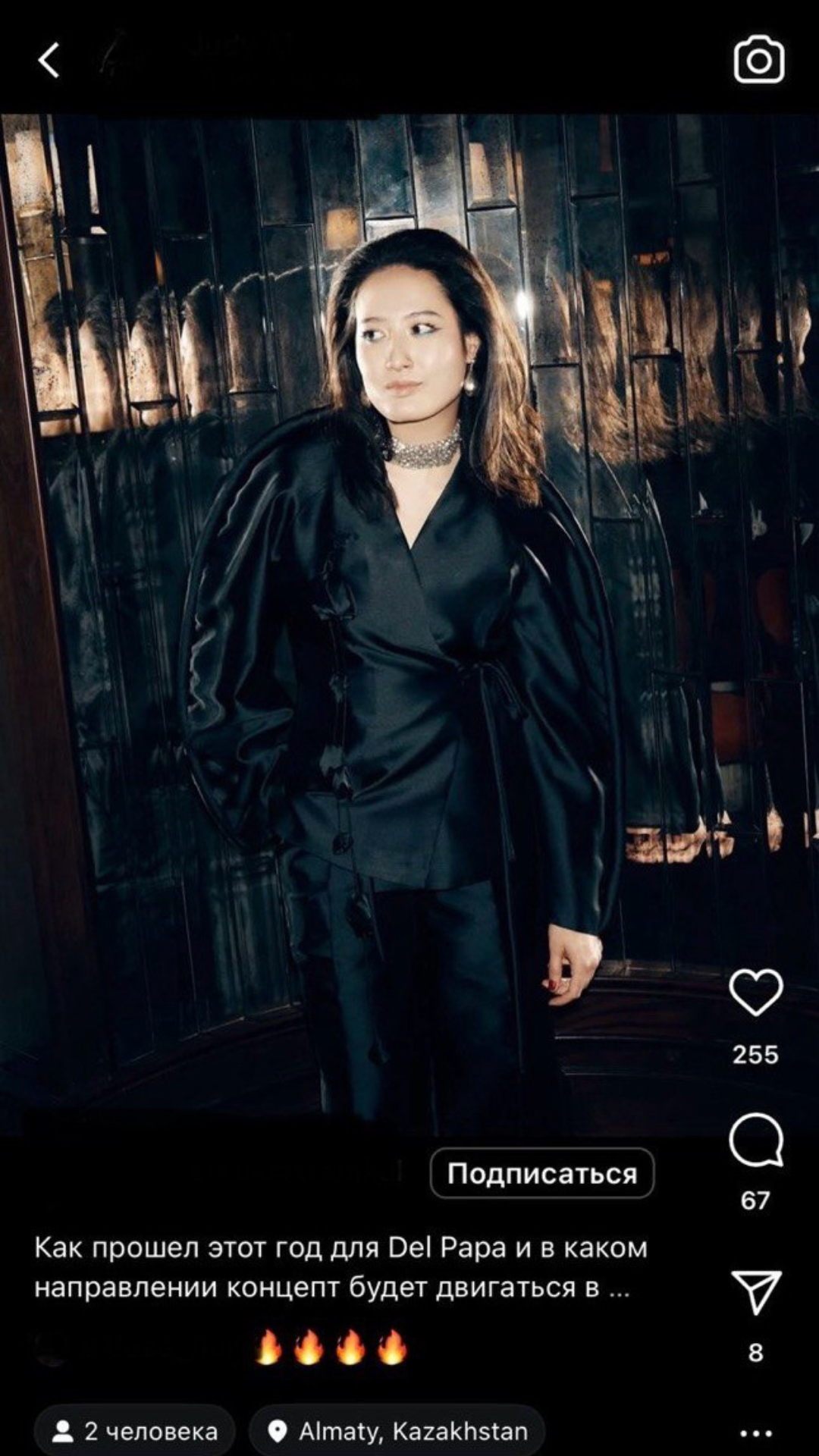Go back using the arrow
The height and width of the screenshot is (1456, 819).
pos(49,60)
